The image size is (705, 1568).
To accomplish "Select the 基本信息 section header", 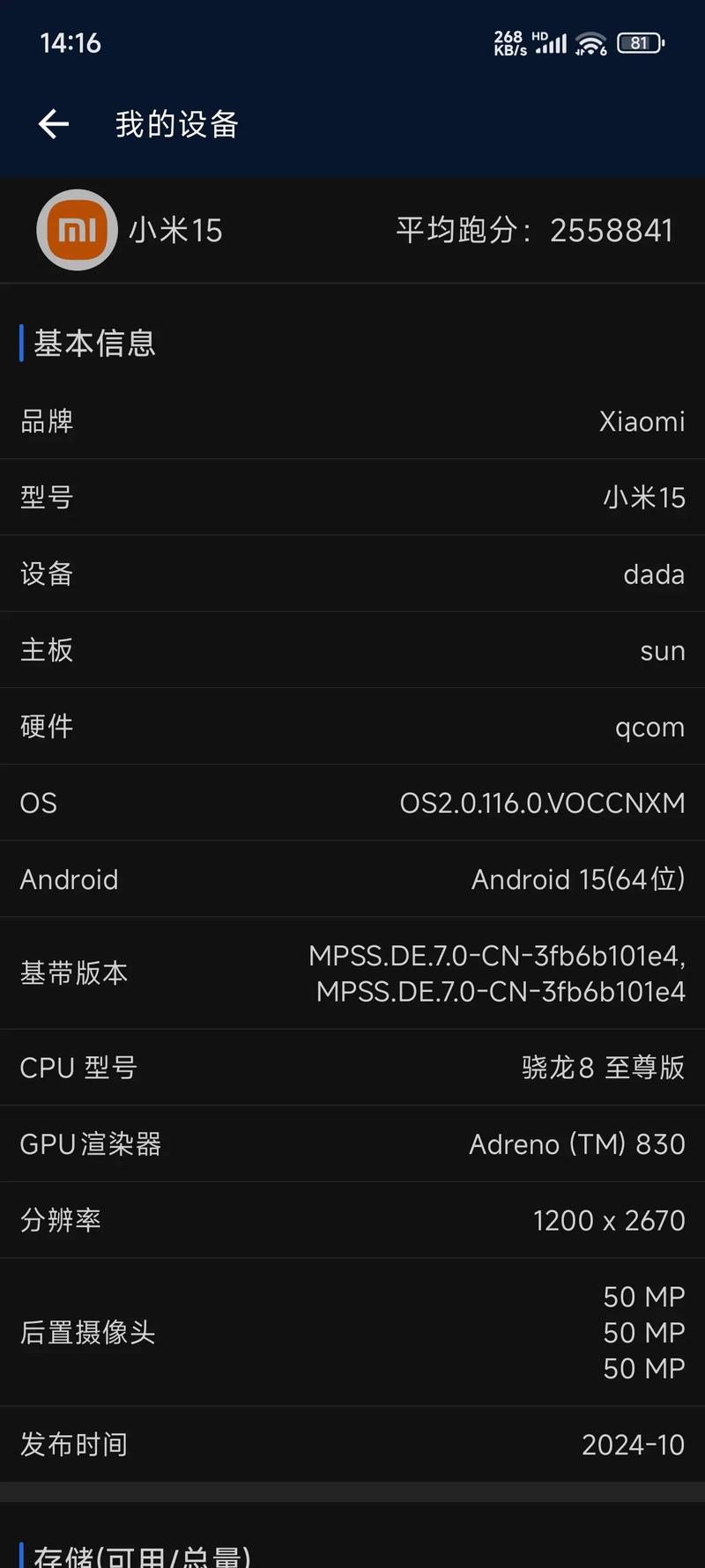I will tap(93, 344).
